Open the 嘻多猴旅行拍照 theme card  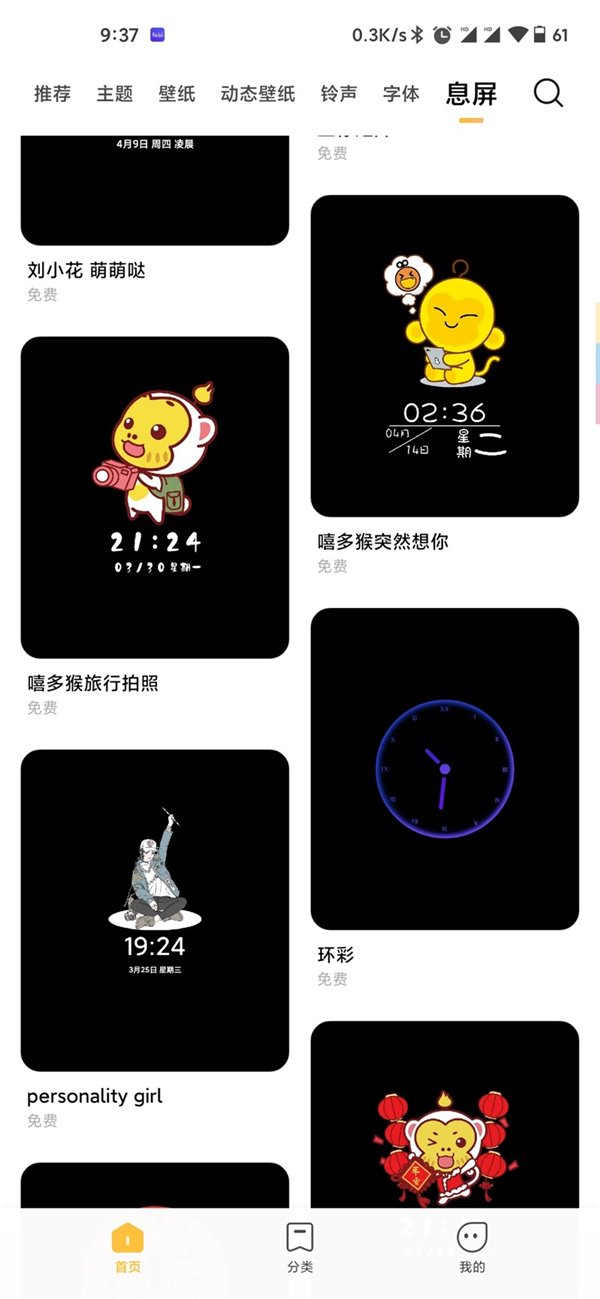click(155, 497)
